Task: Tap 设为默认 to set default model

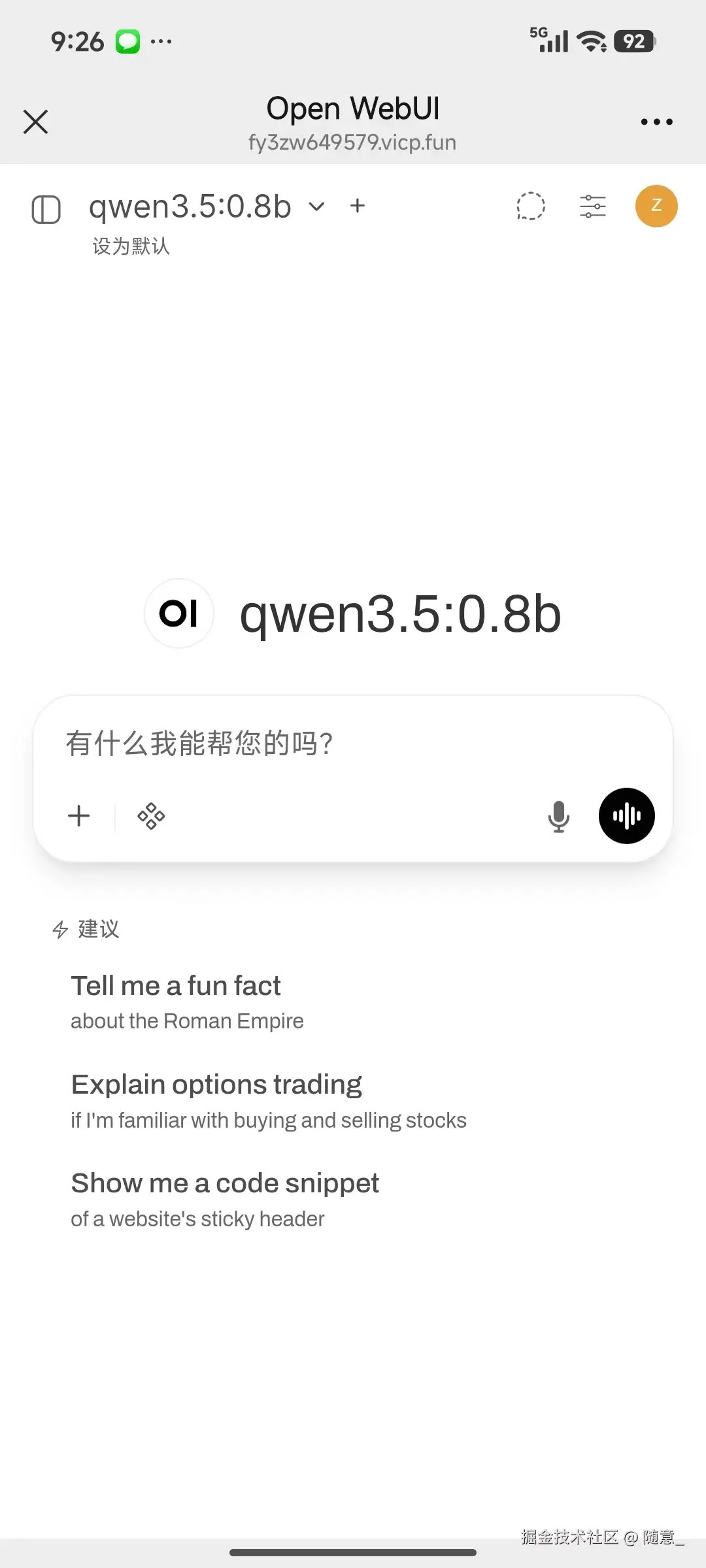Action: [131, 246]
